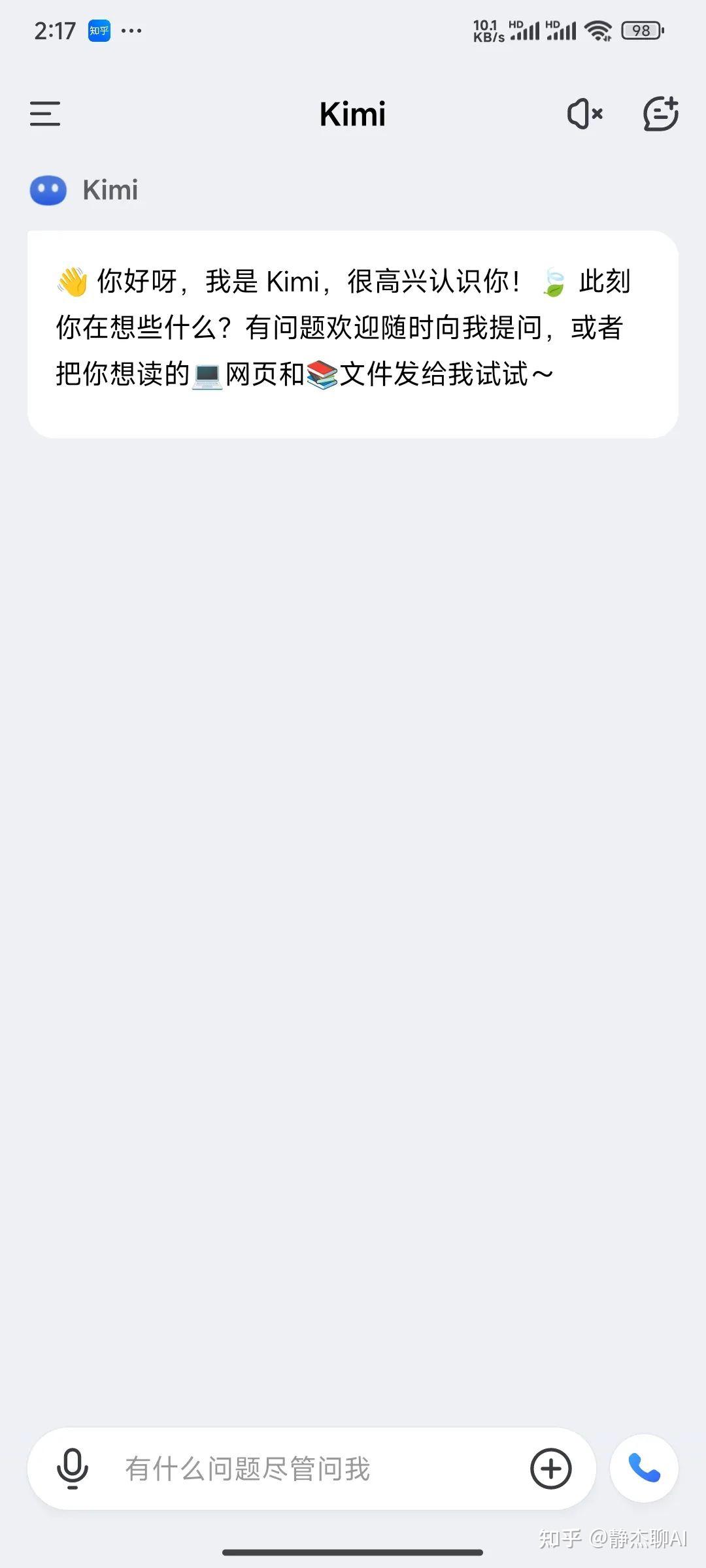Tap the microphone for voice input
Image resolution: width=706 pixels, height=1568 pixels.
[73, 1469]
